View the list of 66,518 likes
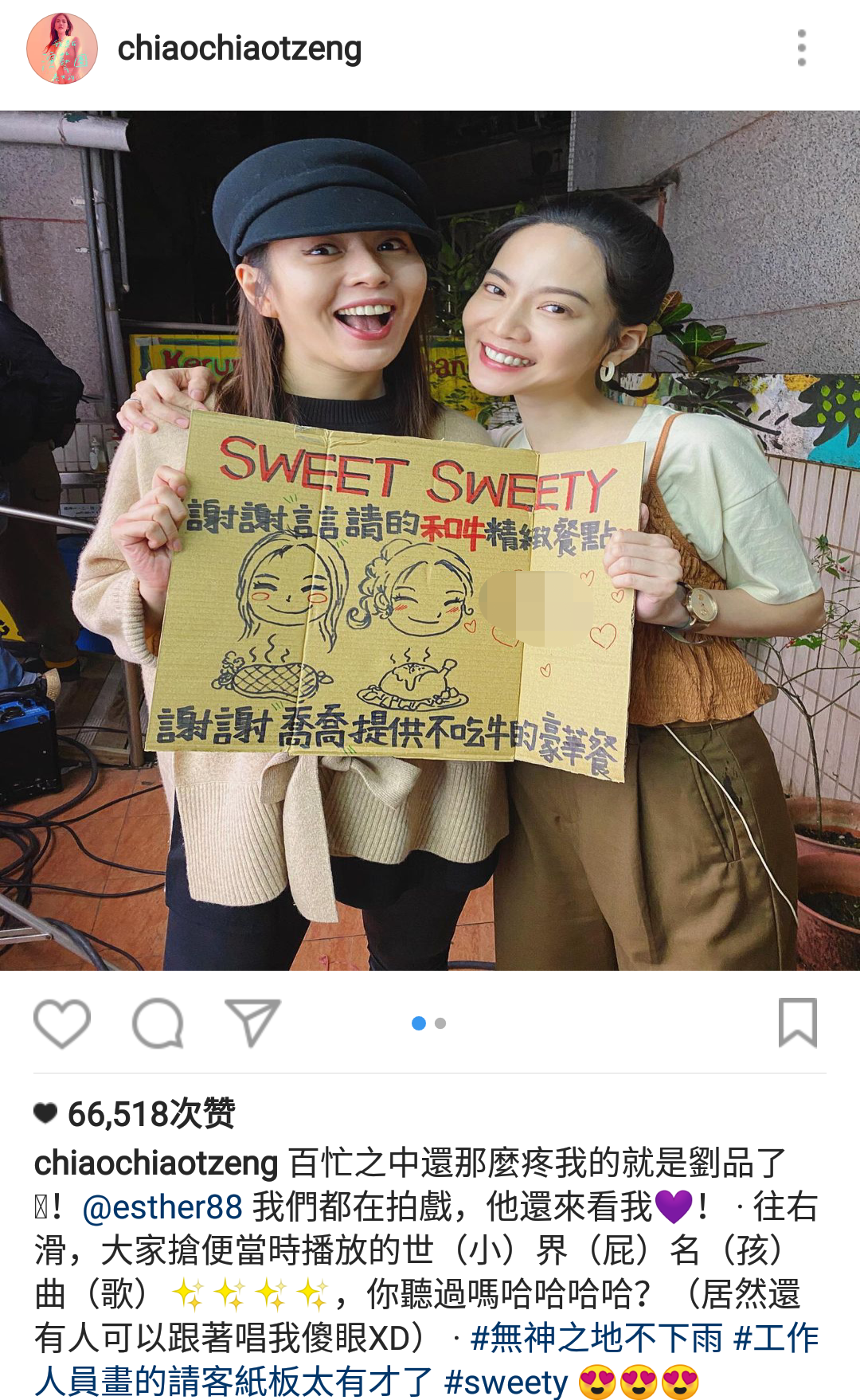This screenshot has width=860, height=1400. click(x=150, y=1113)
